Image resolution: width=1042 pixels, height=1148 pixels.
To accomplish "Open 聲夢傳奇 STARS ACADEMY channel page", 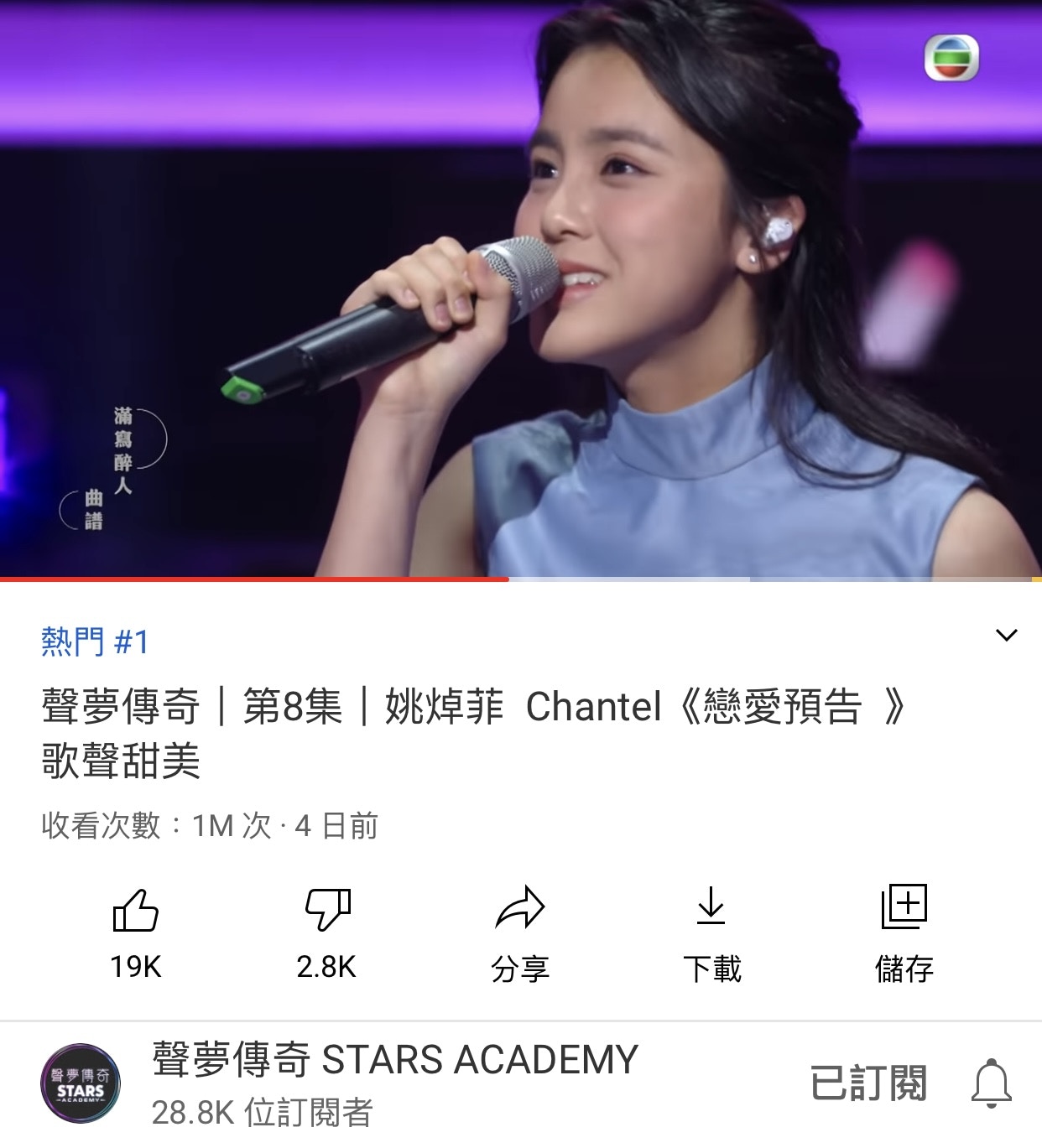I will pyautogui.click(x=394, y=1060).
